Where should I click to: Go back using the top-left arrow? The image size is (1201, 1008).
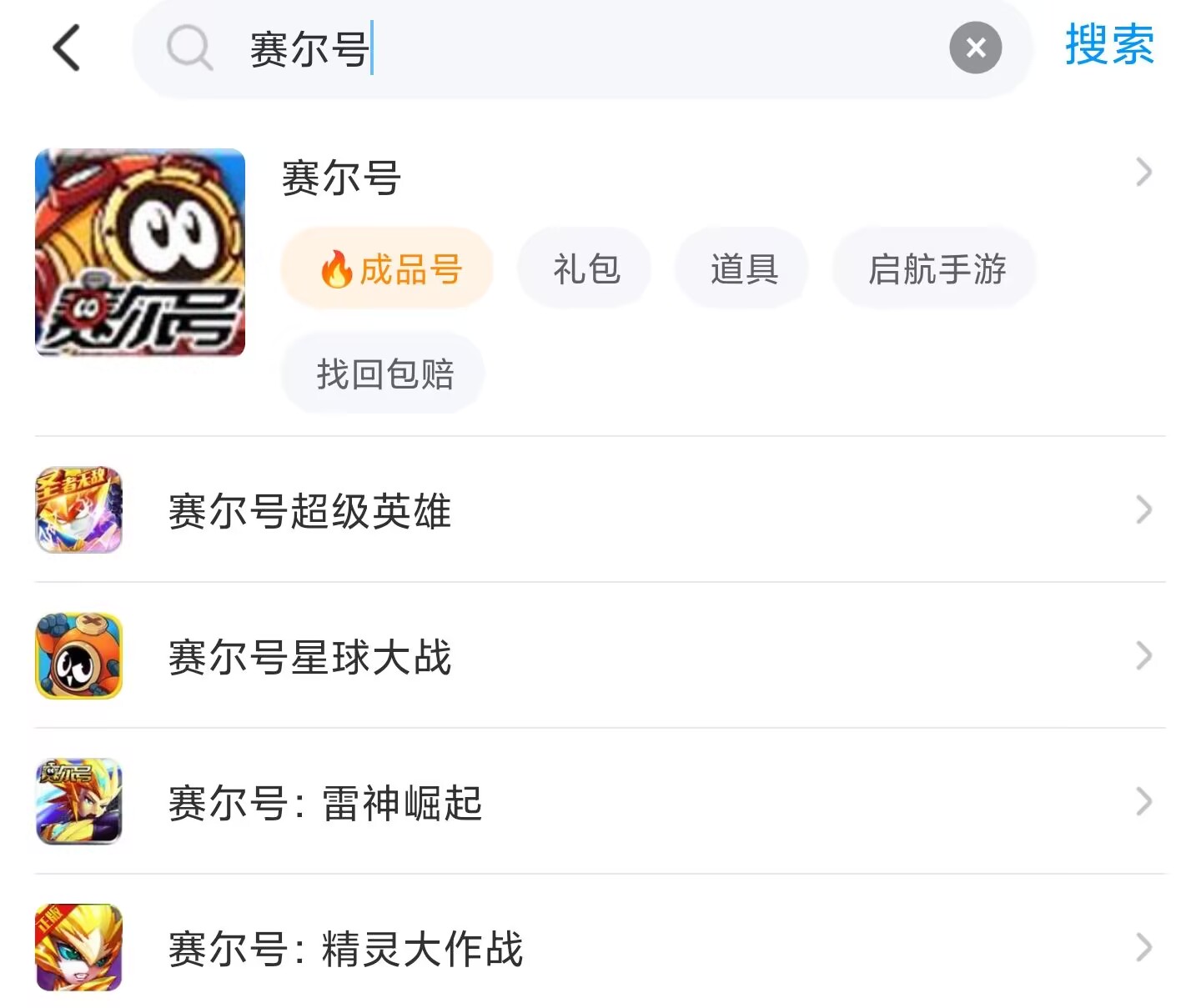67,48
